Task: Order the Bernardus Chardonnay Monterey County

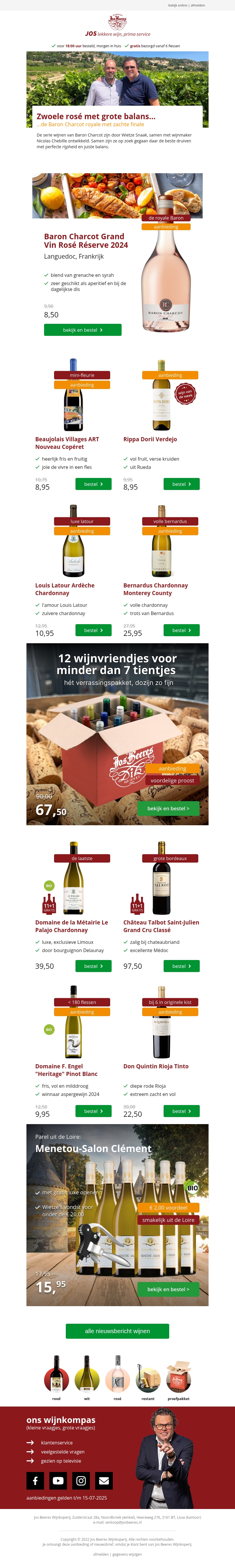Action: point(182,630)
